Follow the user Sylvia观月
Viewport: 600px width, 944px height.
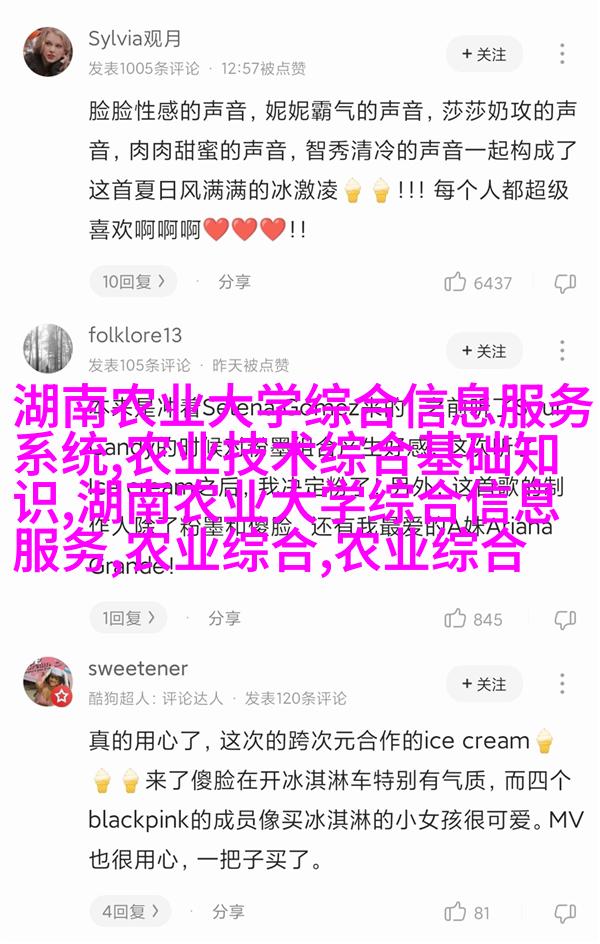(485, 54)
